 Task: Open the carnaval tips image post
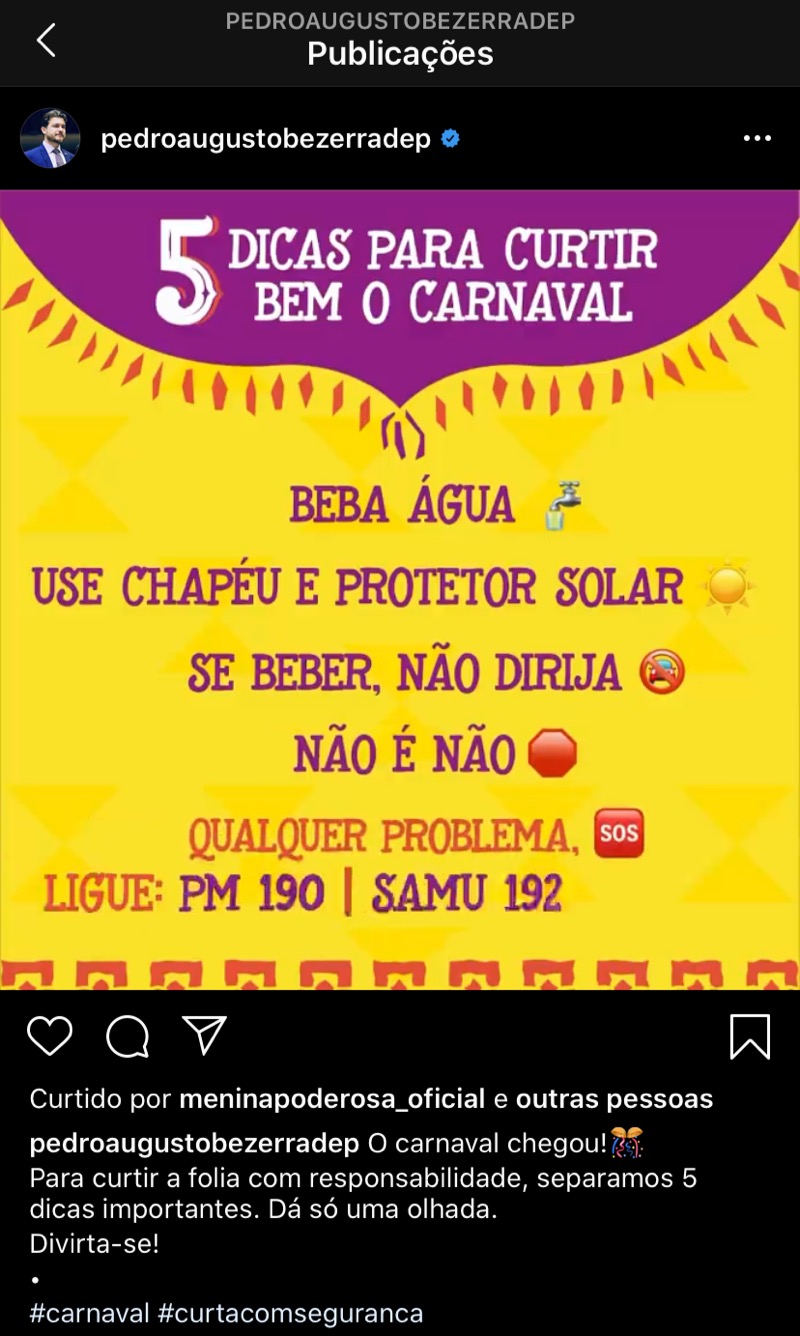click(x=400, y=590)
